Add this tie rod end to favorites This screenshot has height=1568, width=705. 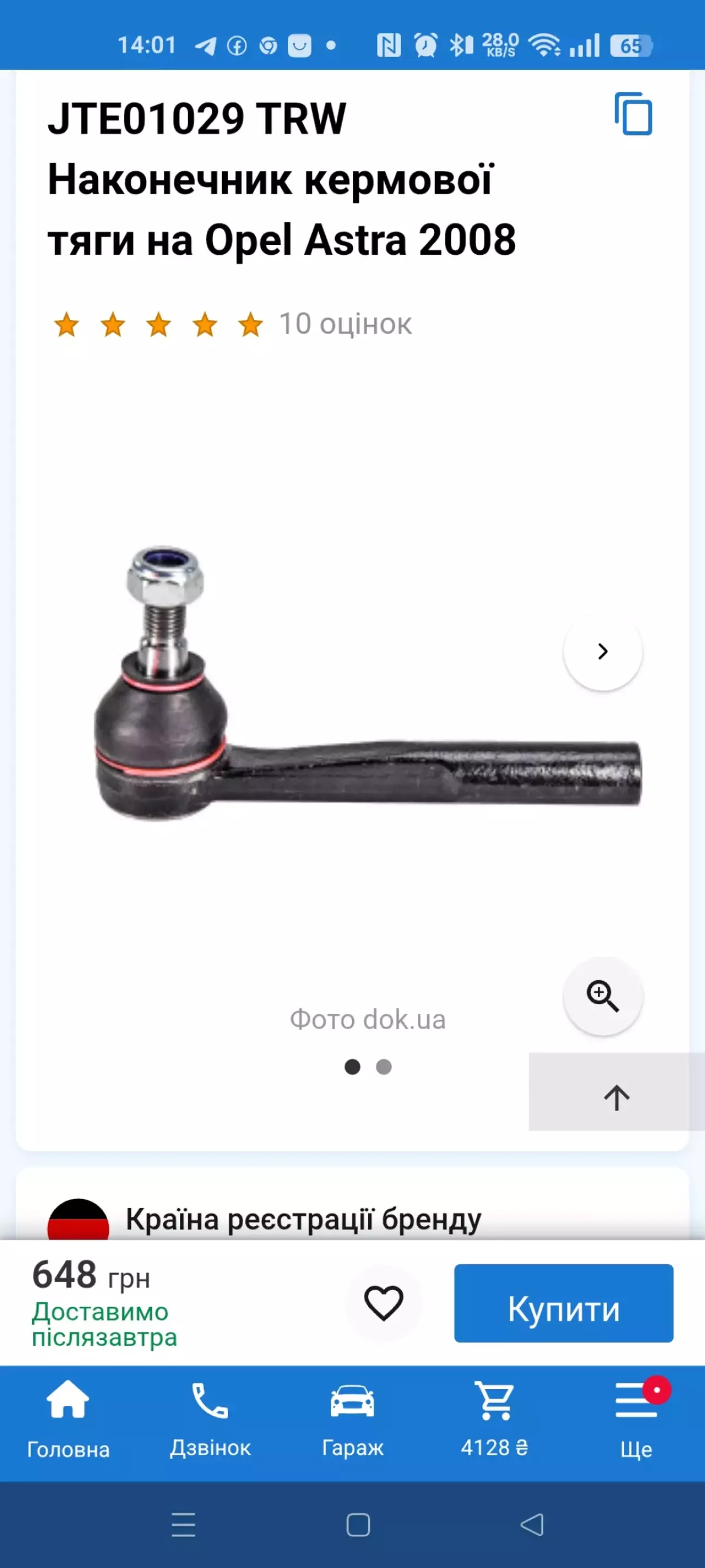click(383, 1302)
